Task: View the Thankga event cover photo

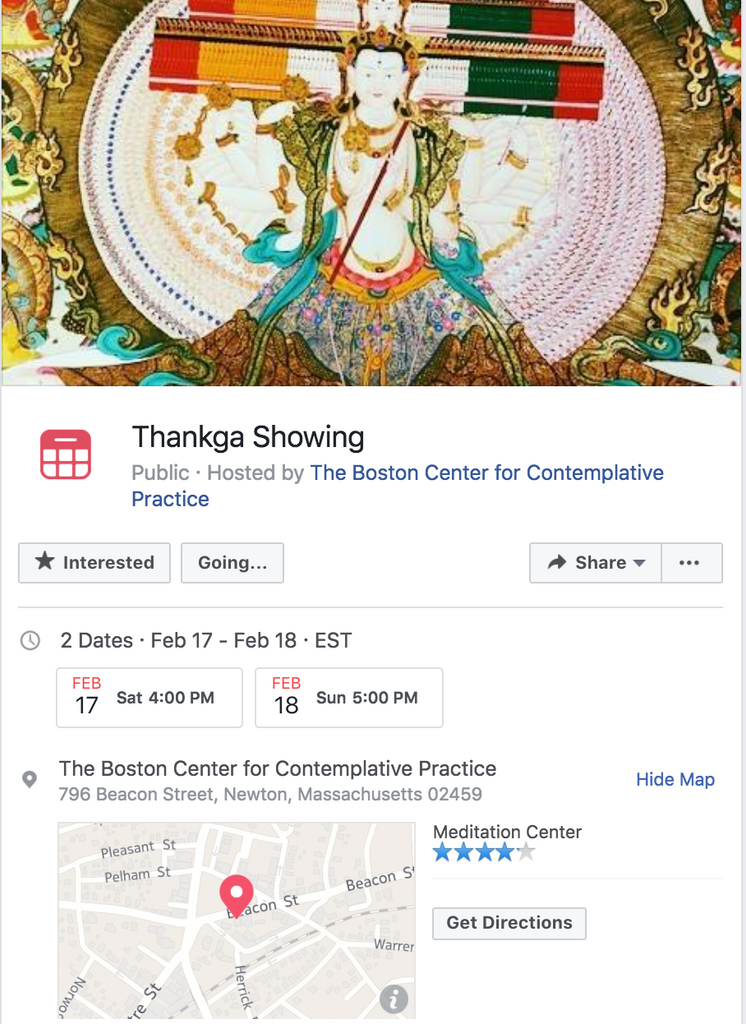Action: pos(372,190)
